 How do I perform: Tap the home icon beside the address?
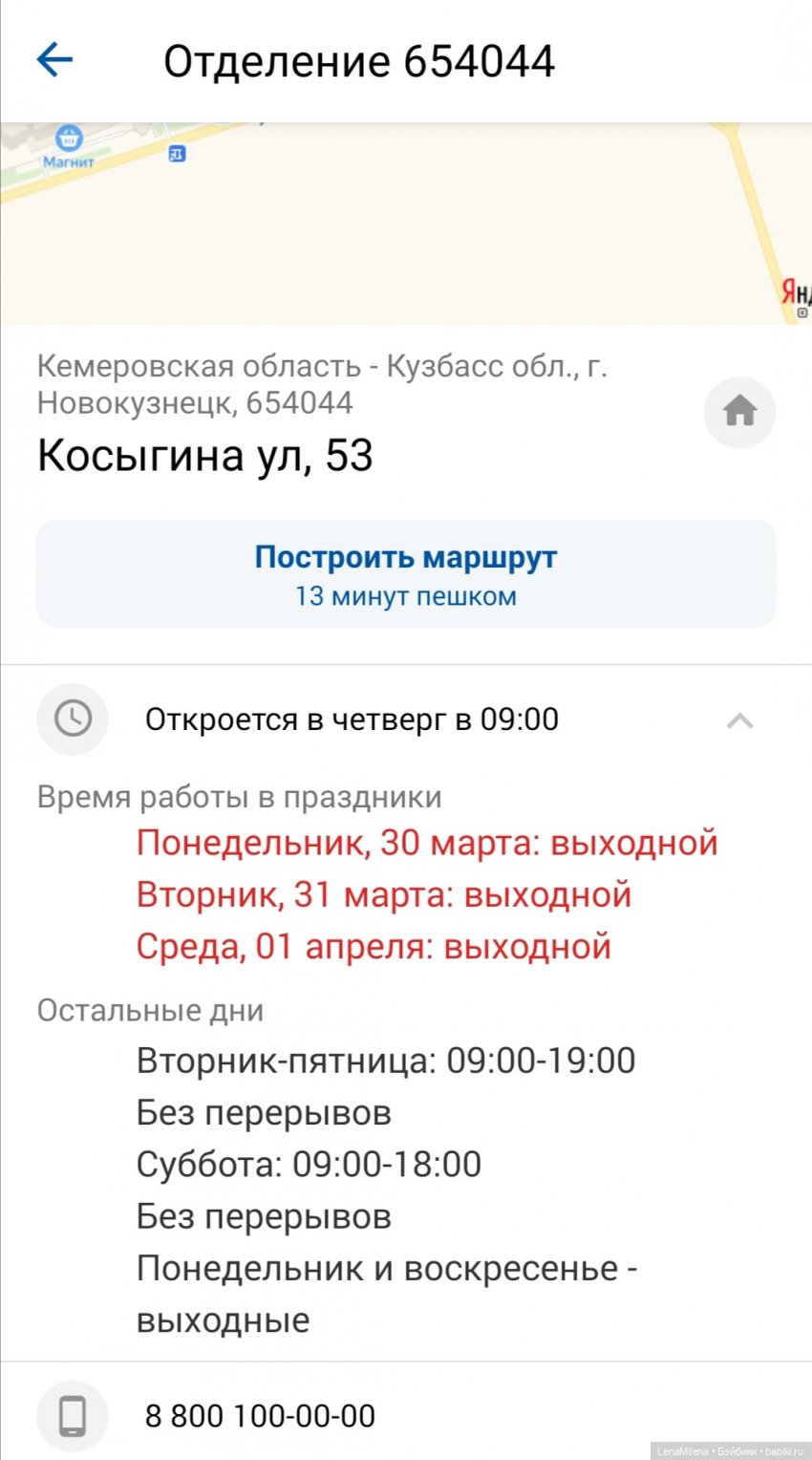pyautogui.click(x=739, y=412)
